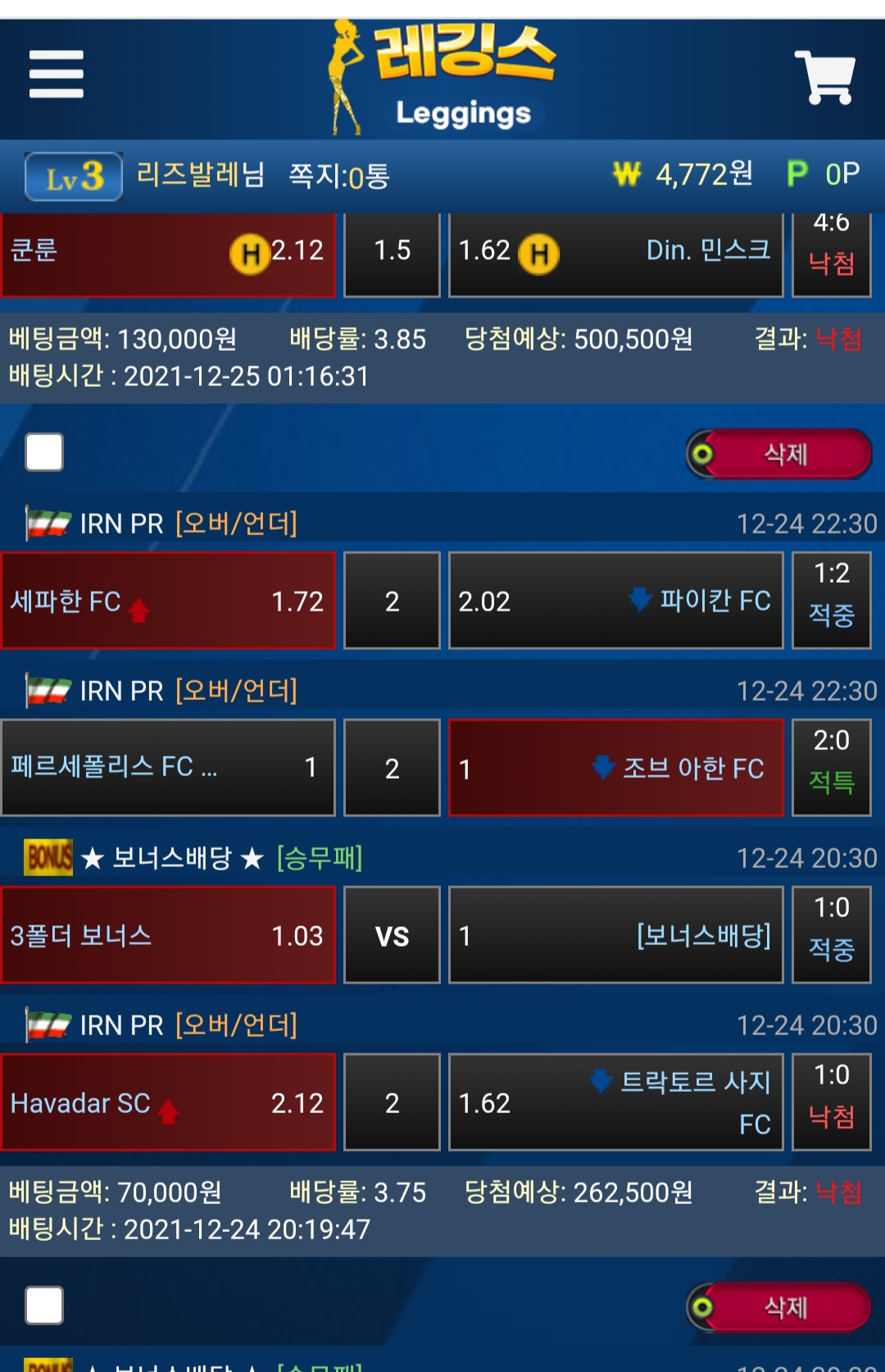885x1372 pixels.
Task: Open the shopping cart
Action: coord(824,77)
